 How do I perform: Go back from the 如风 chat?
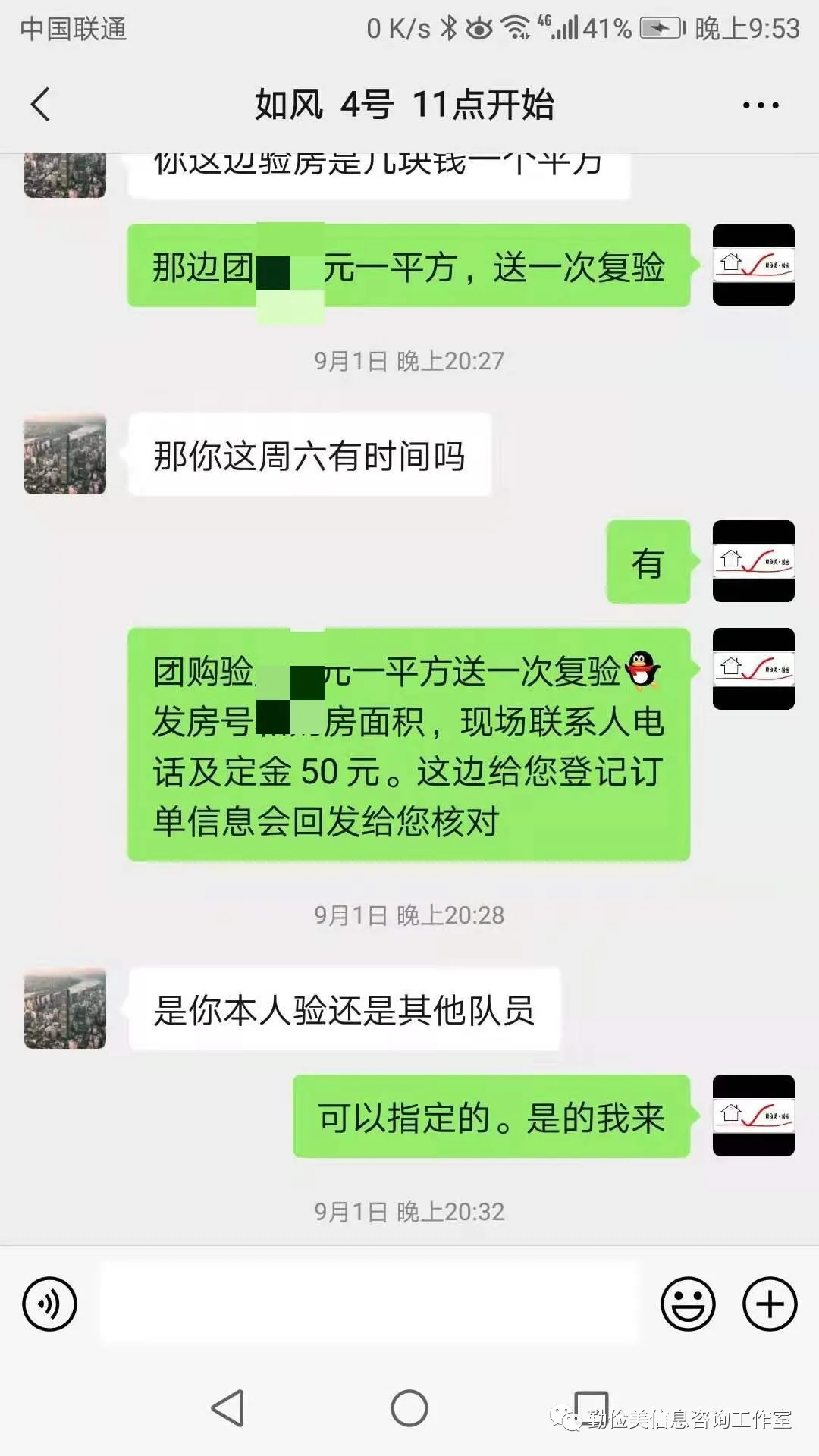pyautogui.click(x=41, y=104)
